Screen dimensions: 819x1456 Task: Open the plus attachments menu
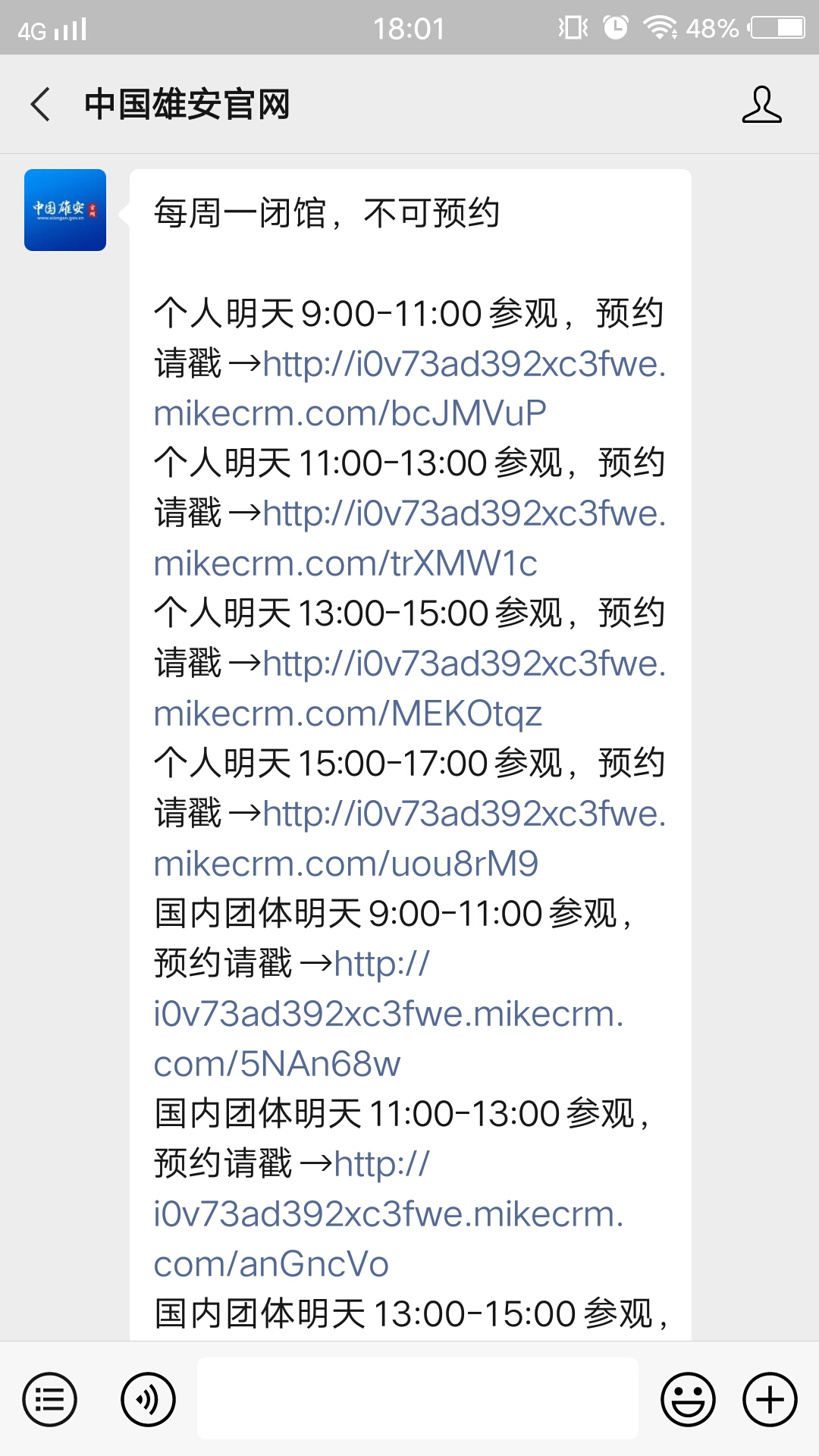(770, 1399)
